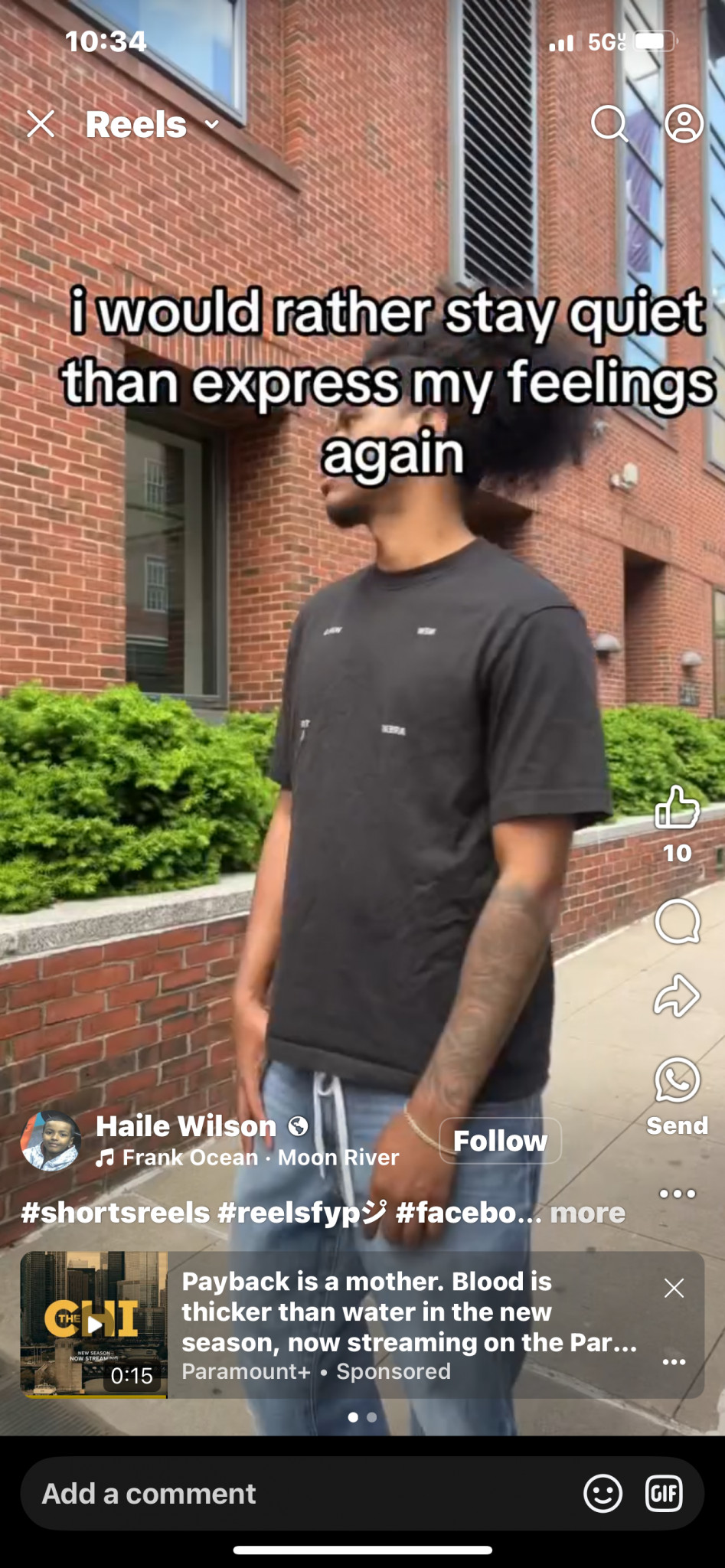Open Haile Wilson's profile picture
The height and width of the screenshot is (1568, 725).
tap(51, 1142)
